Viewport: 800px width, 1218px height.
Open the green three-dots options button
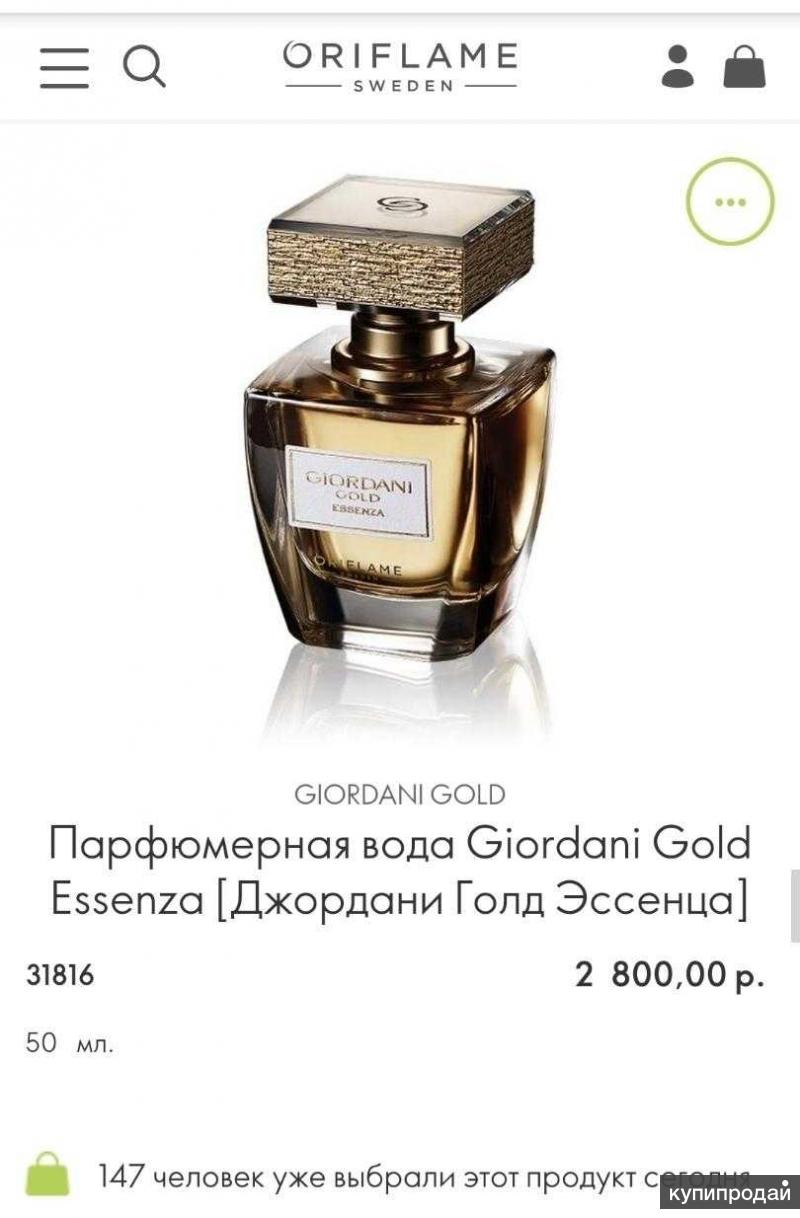730,201
